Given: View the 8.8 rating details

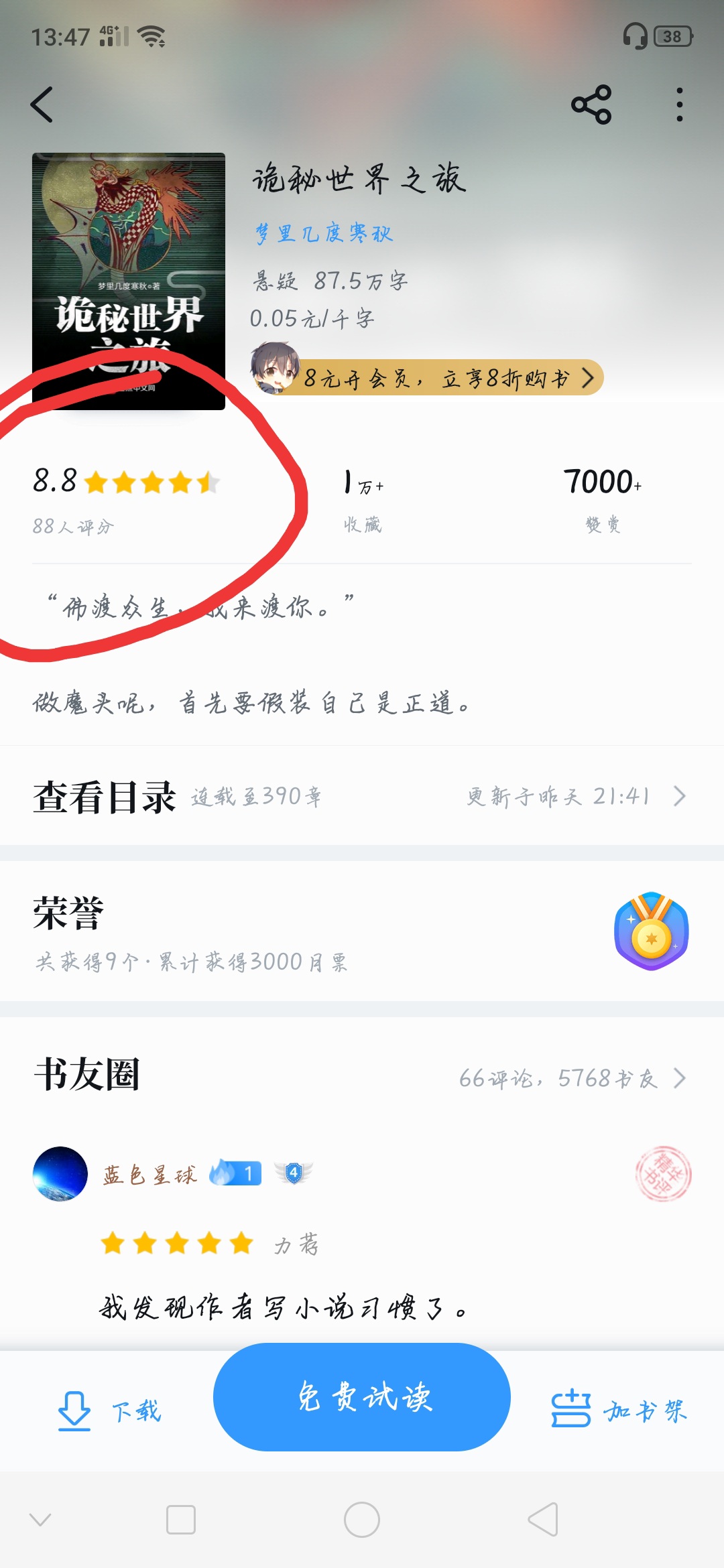Looking at the screenshot, I should point(126,496).
